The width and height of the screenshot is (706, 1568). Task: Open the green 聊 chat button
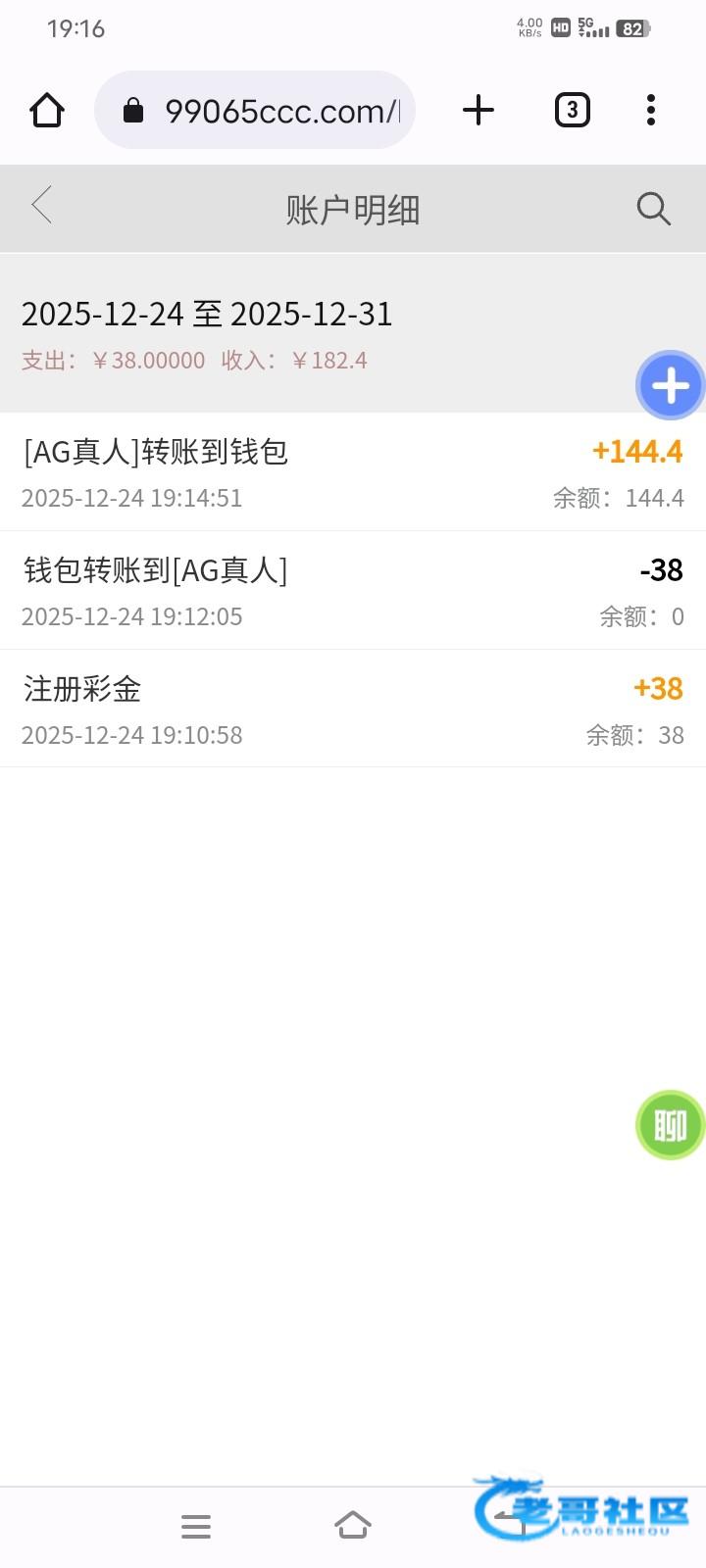[671, 1124]
